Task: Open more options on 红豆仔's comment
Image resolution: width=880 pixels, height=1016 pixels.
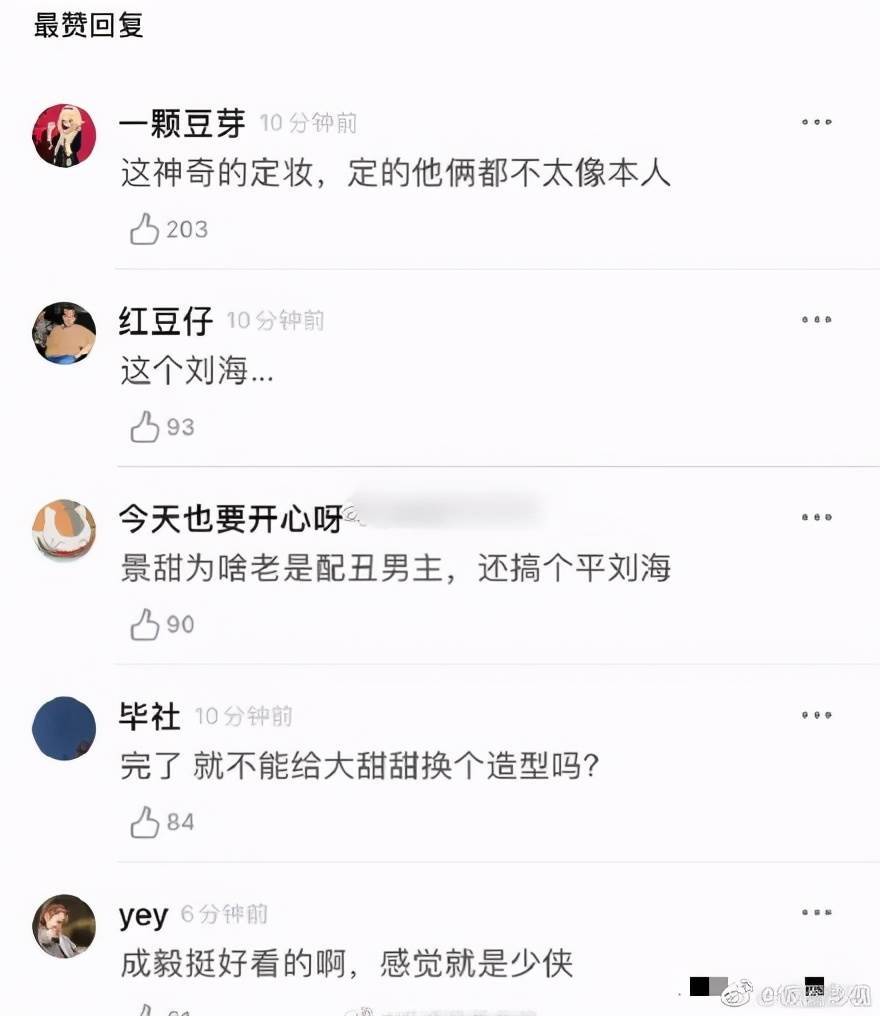Action: coord(816,320)
